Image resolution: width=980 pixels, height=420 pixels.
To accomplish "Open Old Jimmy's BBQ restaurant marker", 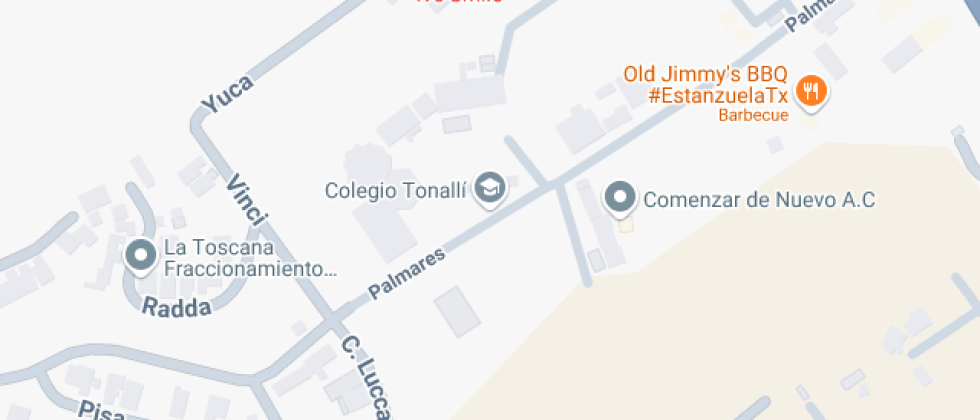I will [x=812, y=93].
